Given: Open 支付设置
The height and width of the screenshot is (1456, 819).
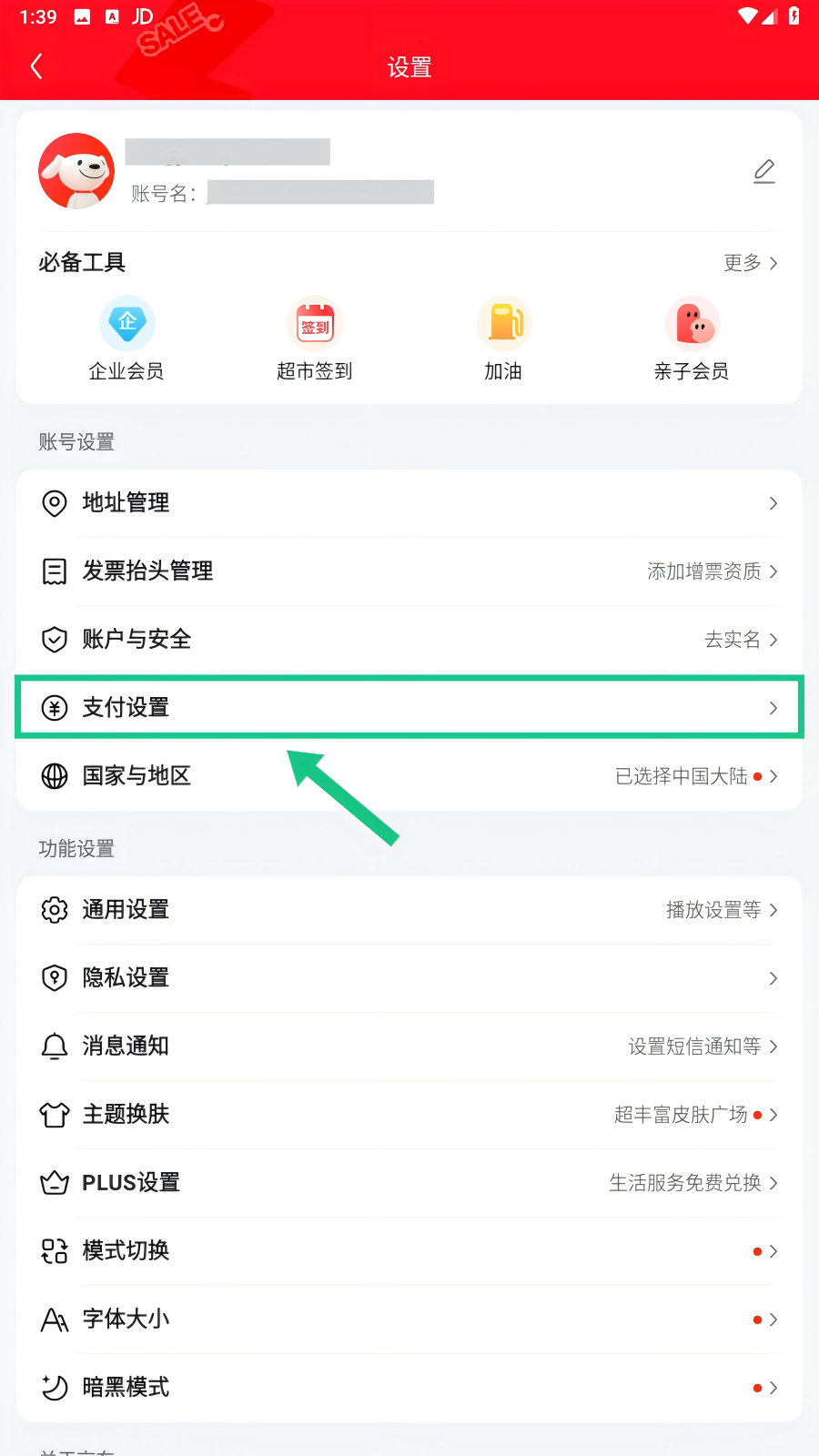Looking at the screenshot, I should click(409, 708).
